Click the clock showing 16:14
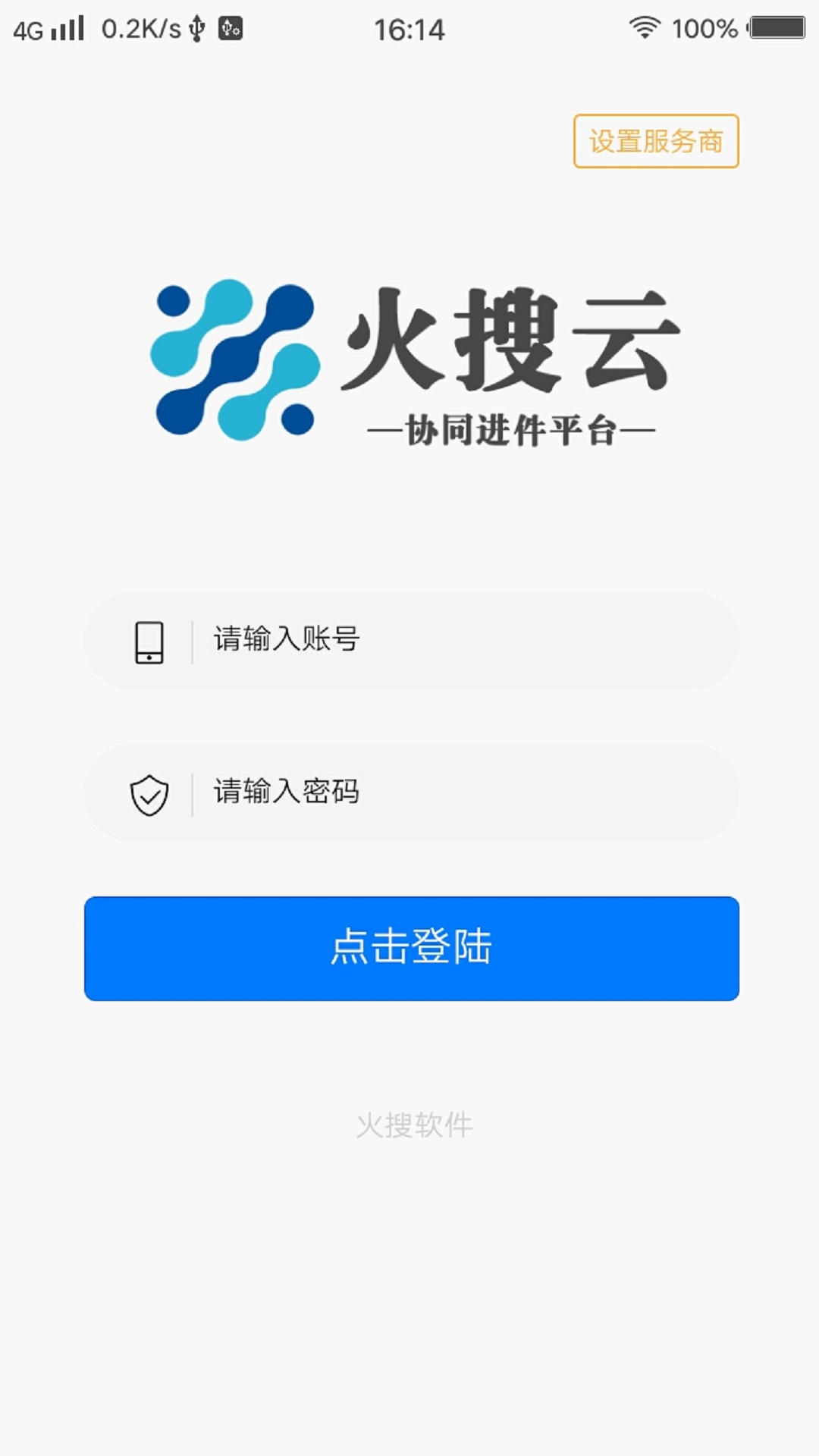 (x=409, y=29)
